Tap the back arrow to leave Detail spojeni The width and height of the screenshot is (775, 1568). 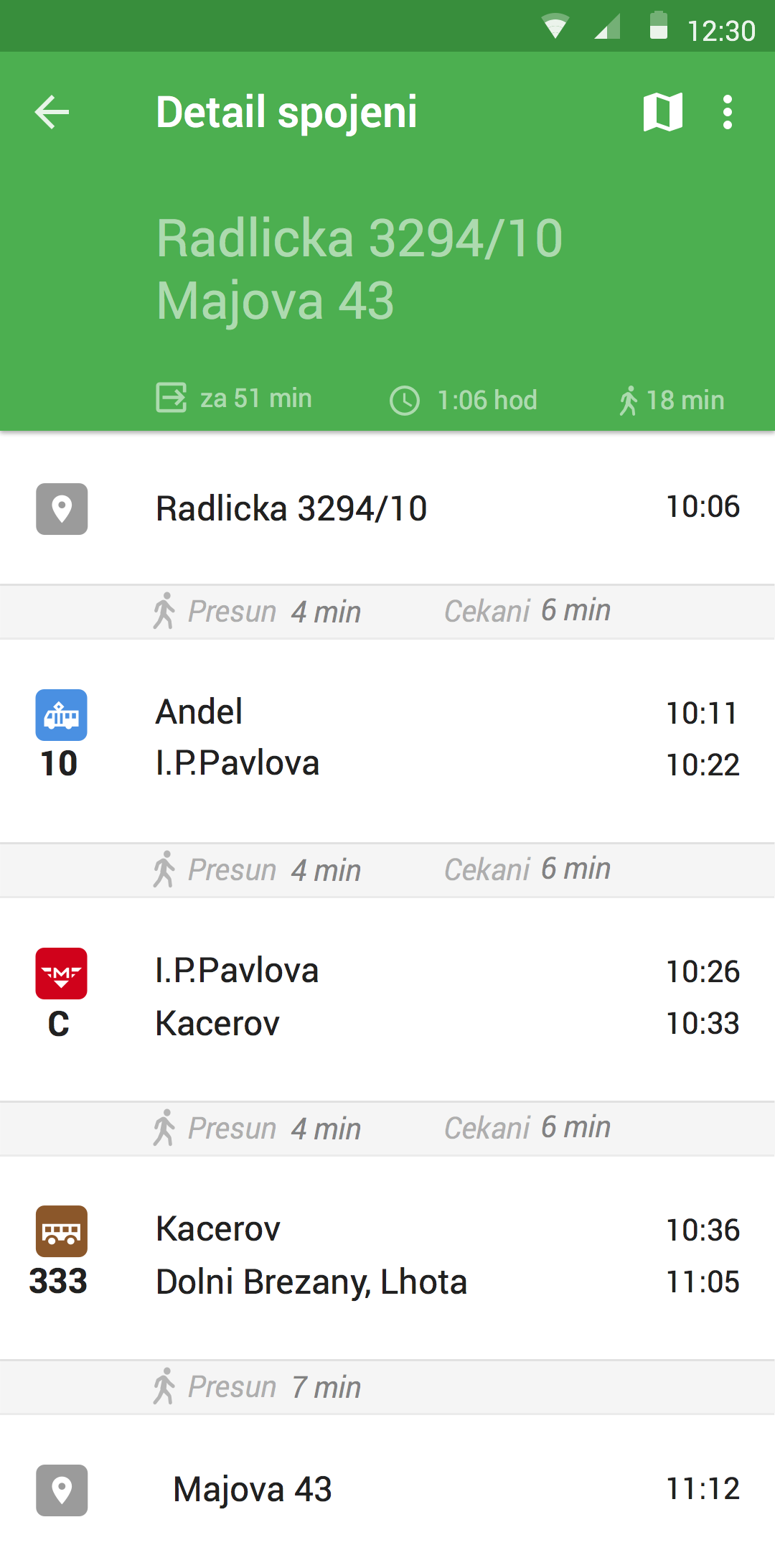click(52, 111)
